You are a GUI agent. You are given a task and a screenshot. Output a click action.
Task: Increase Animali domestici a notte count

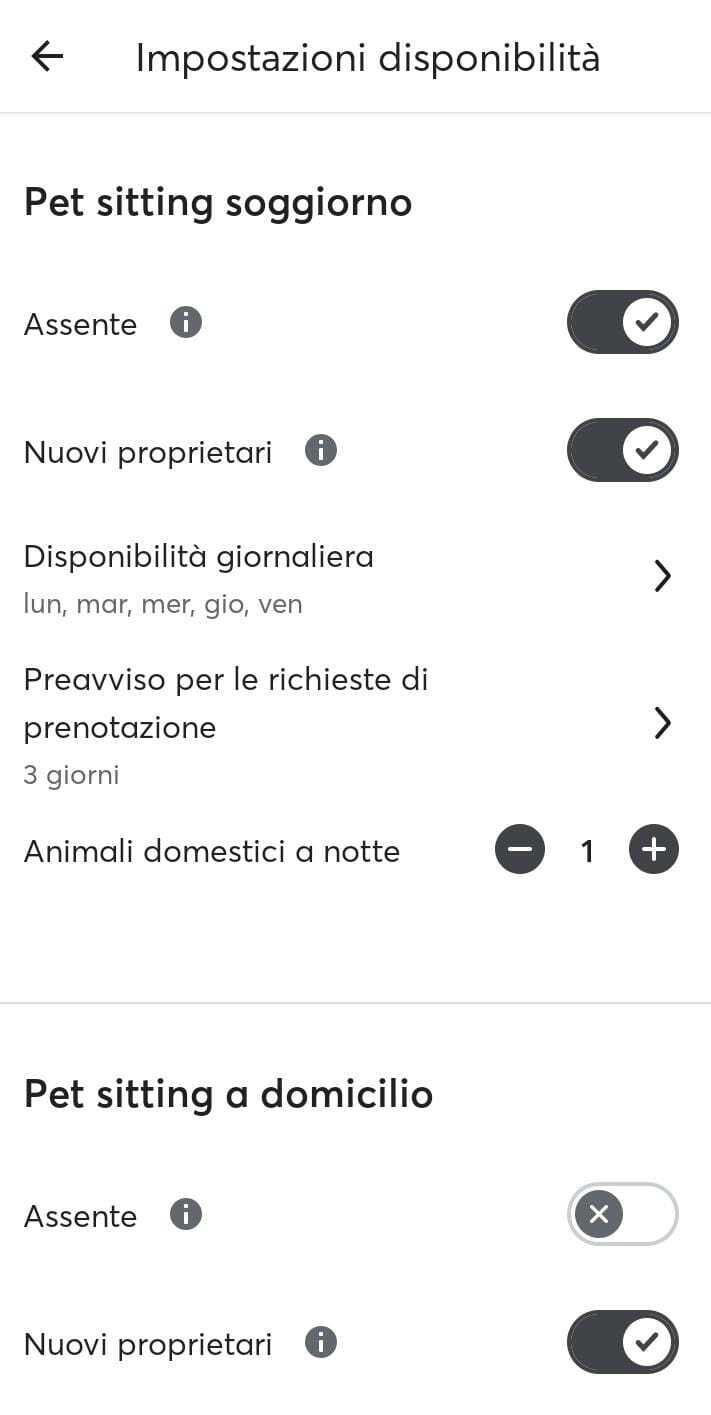coord(654,851)
